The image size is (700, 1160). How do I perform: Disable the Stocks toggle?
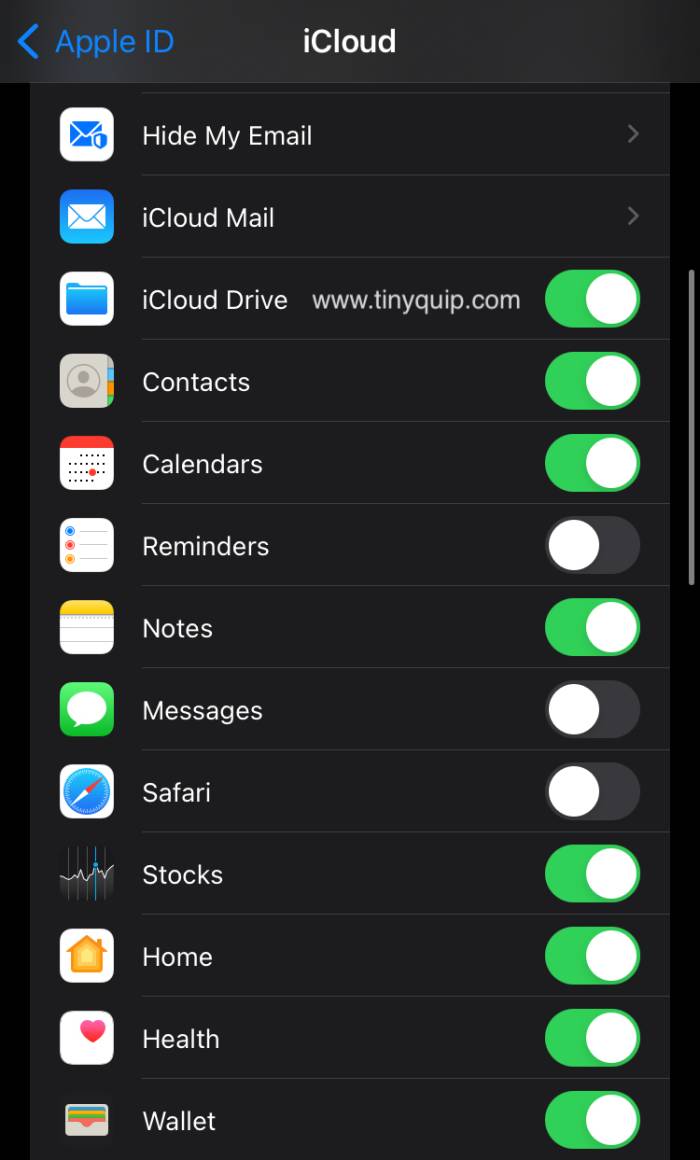(592, 873)
